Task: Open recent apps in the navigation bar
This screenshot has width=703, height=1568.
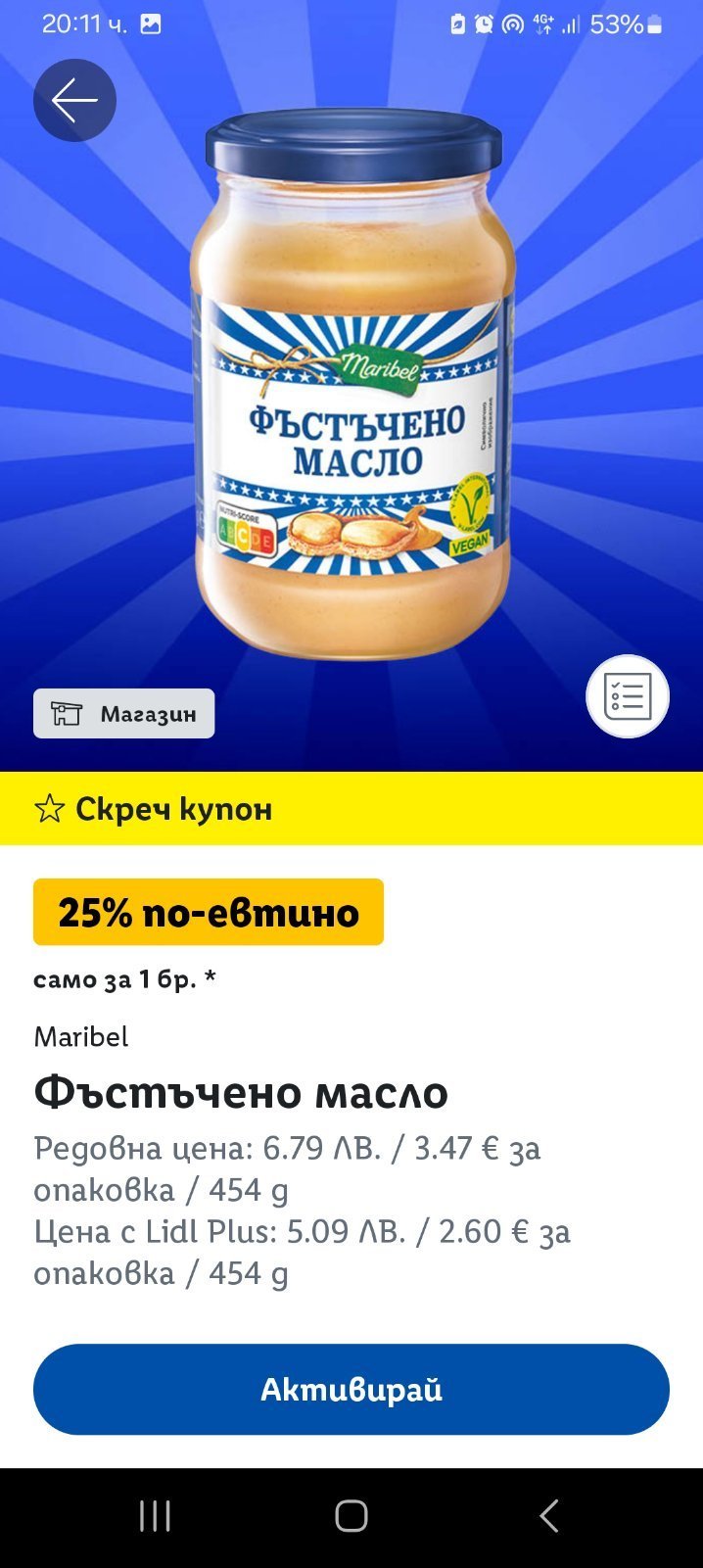Action: 155,1516
